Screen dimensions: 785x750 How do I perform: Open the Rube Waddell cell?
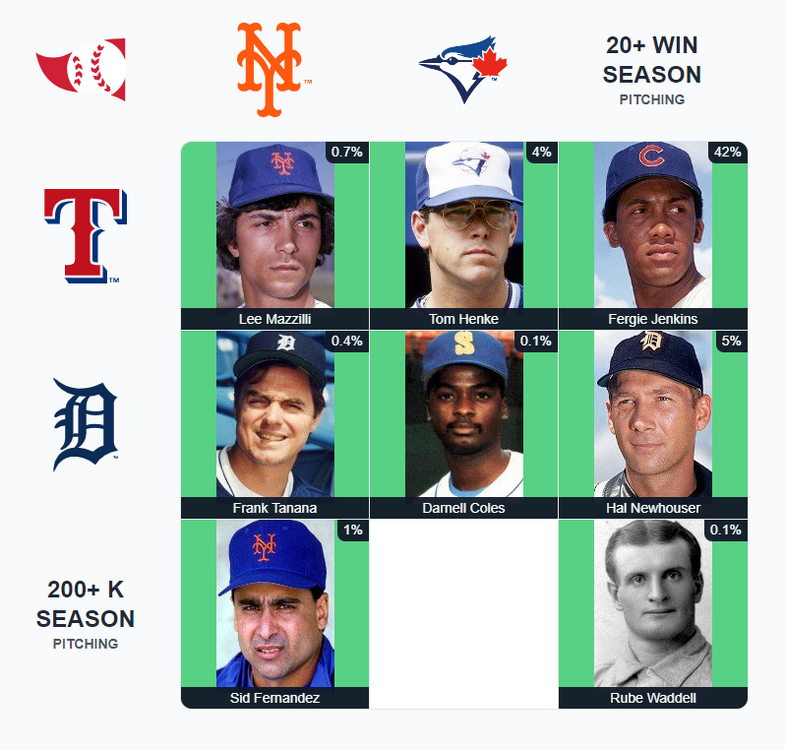(653, 613)
